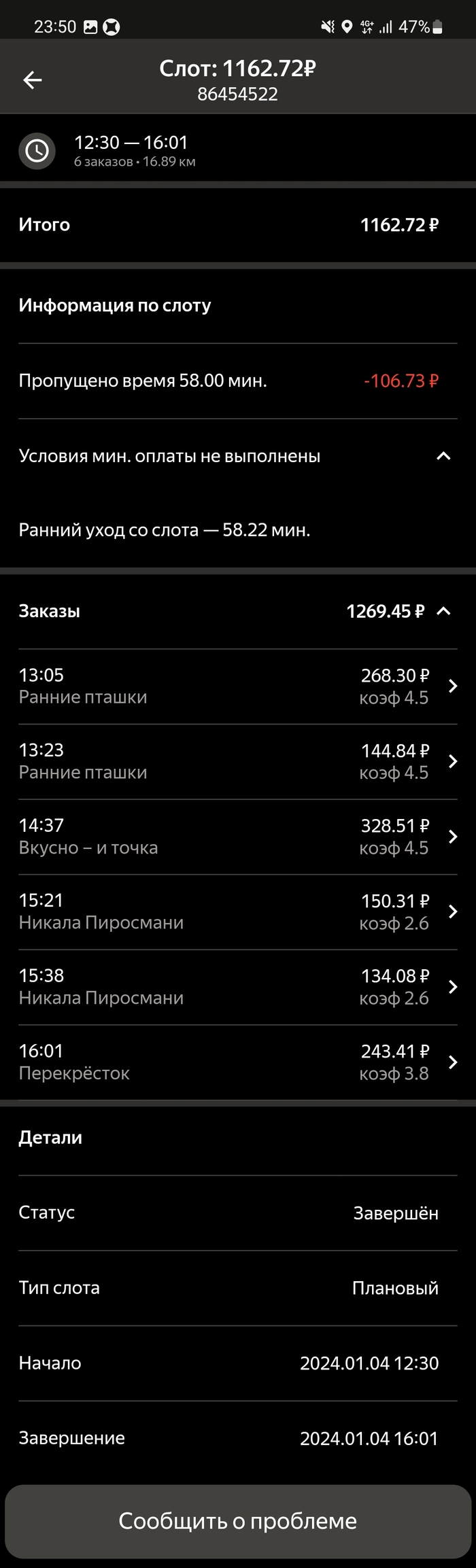
Task: View the 16:01 Перекрёсток order details
Action: (x=237, y=1062)
